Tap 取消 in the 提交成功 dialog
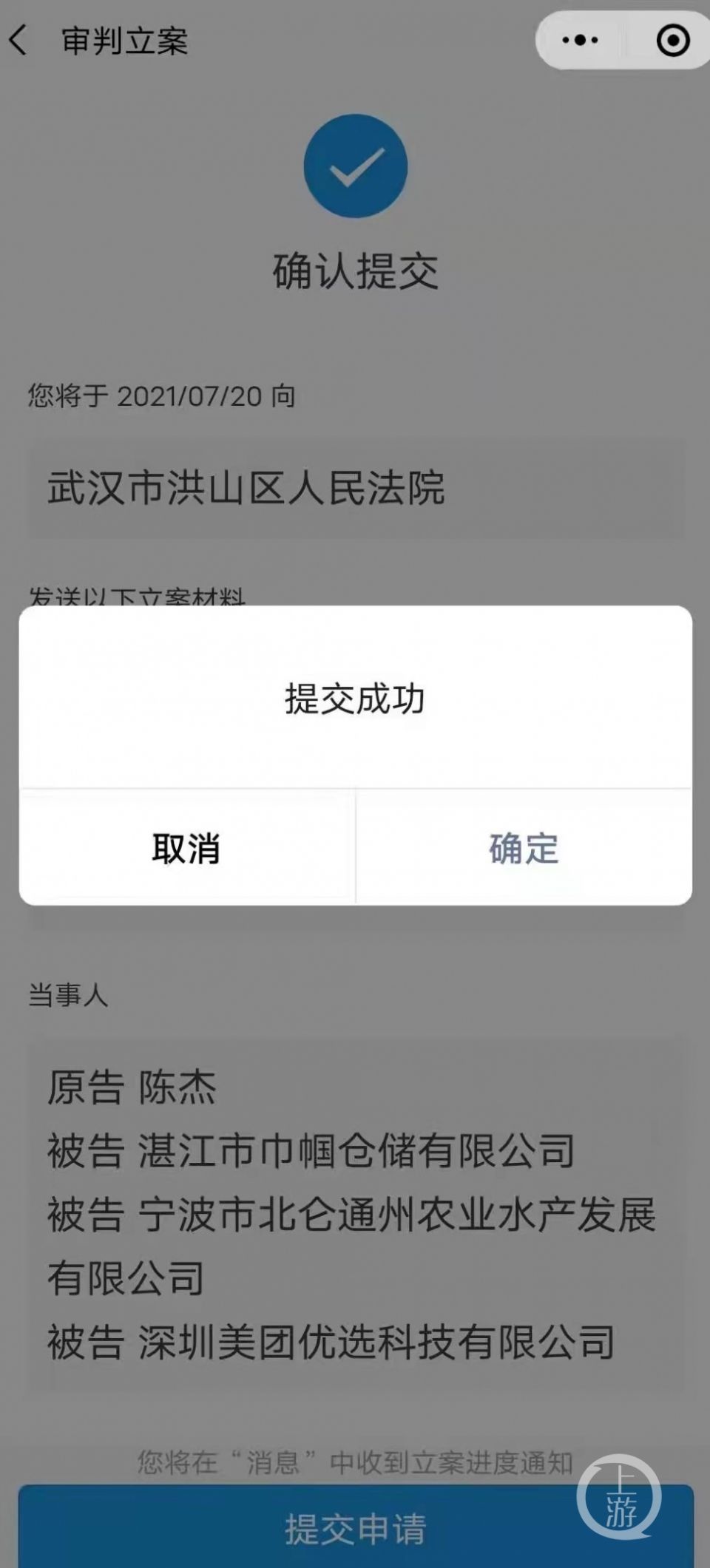 click(x=186, y=848)
